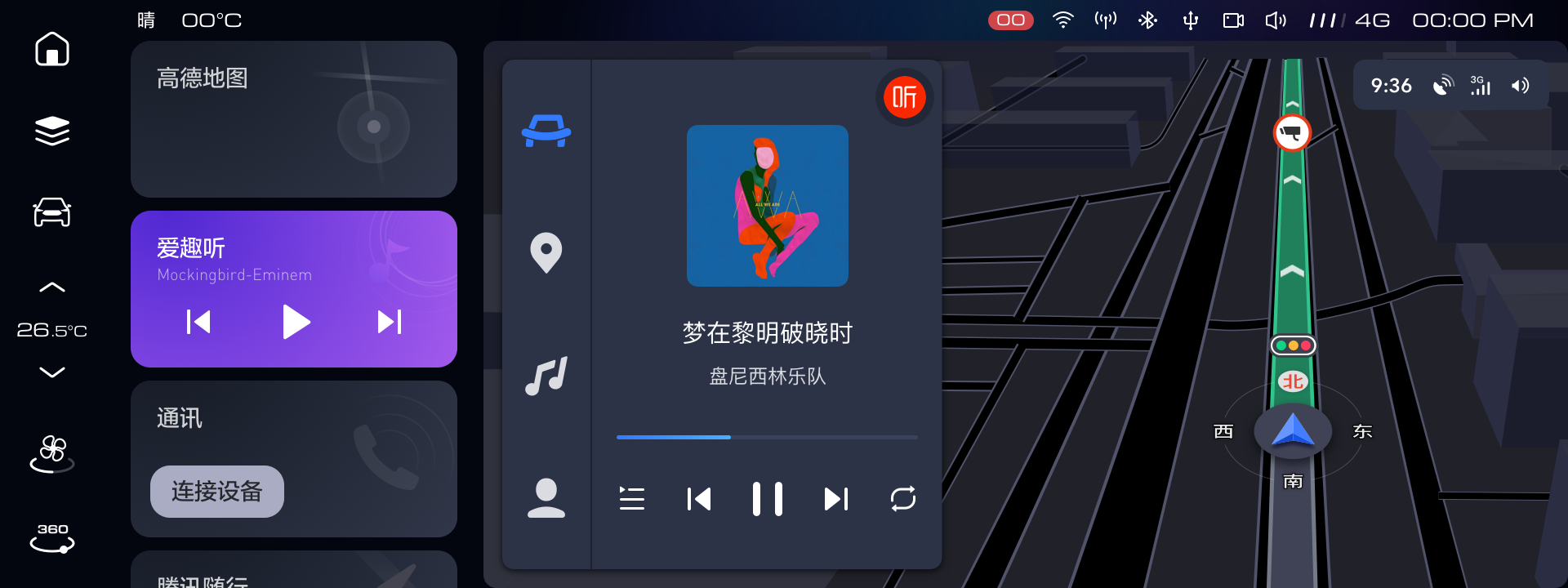Toggle the repeat mode icon

(902, 498)
